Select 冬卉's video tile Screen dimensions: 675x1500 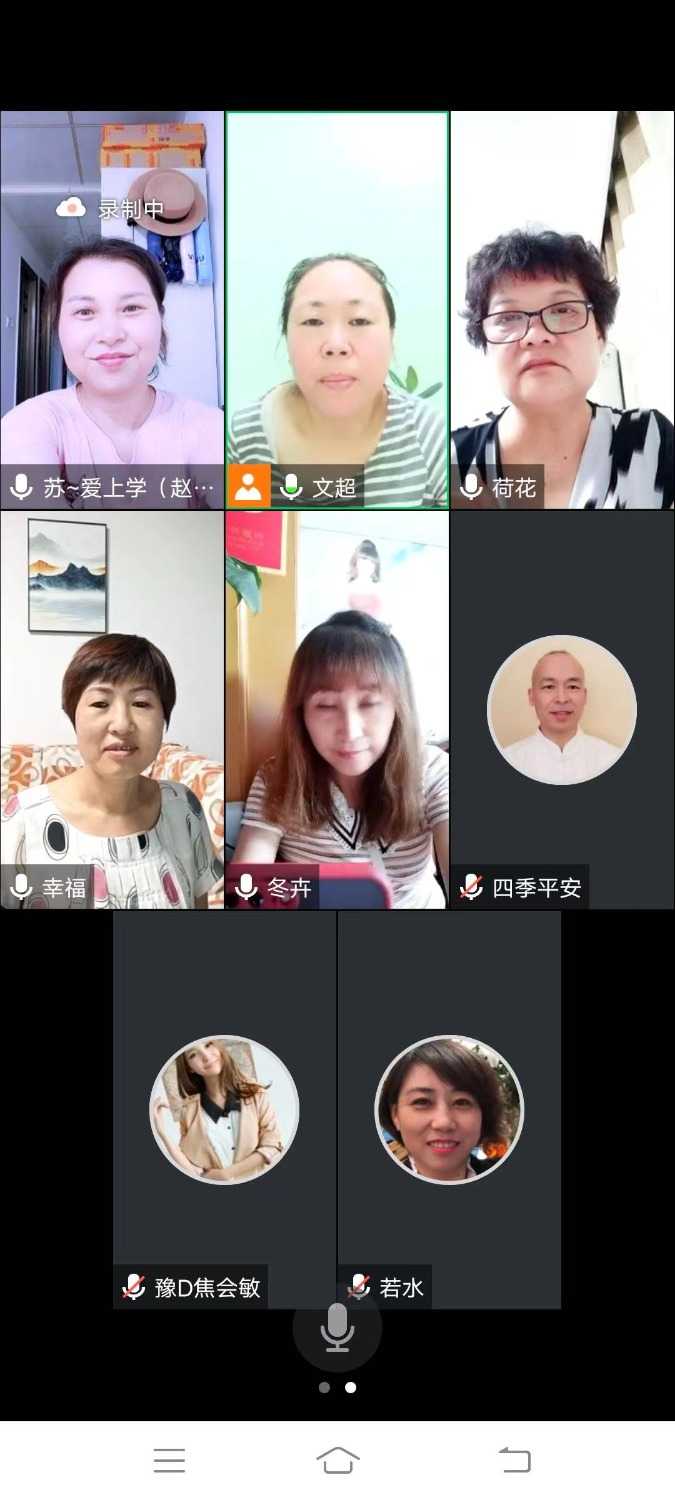pyautogui.click(x=337, y=710)
